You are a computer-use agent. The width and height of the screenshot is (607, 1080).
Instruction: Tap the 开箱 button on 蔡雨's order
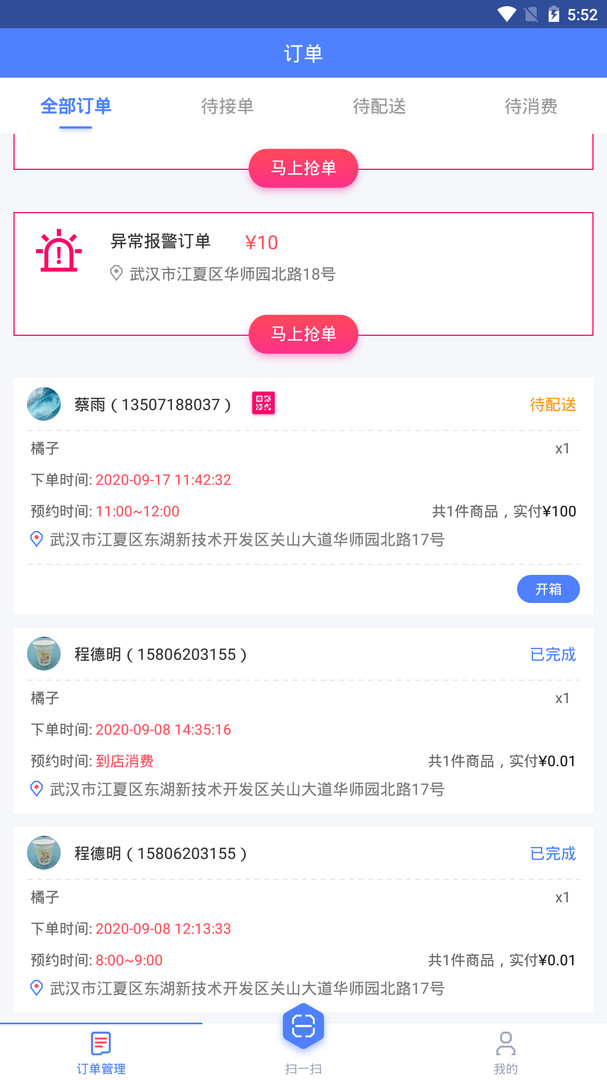pyautogui.click(x=548, y=589)
